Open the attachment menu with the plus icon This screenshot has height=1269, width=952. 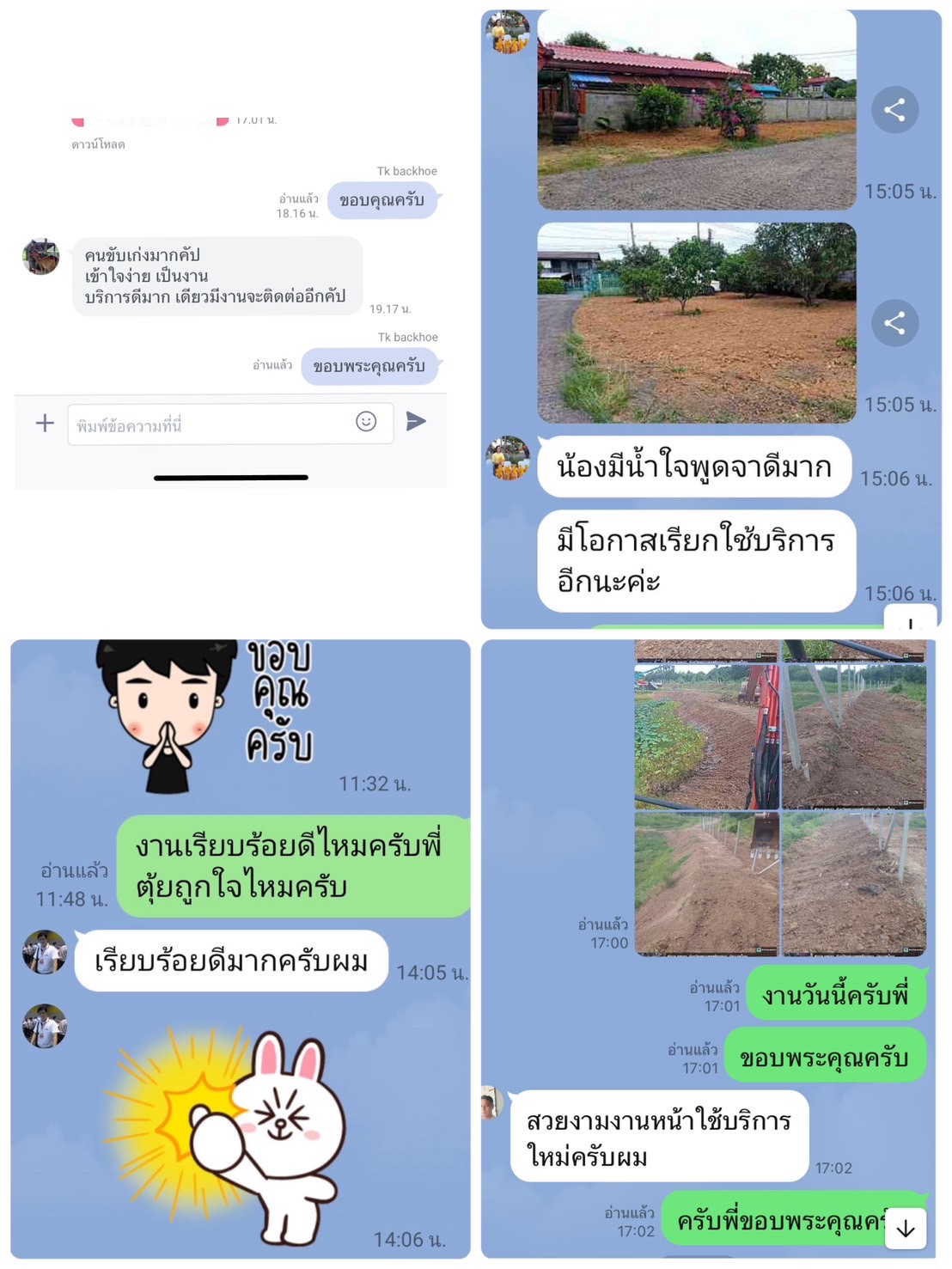[x=41, y=422]
